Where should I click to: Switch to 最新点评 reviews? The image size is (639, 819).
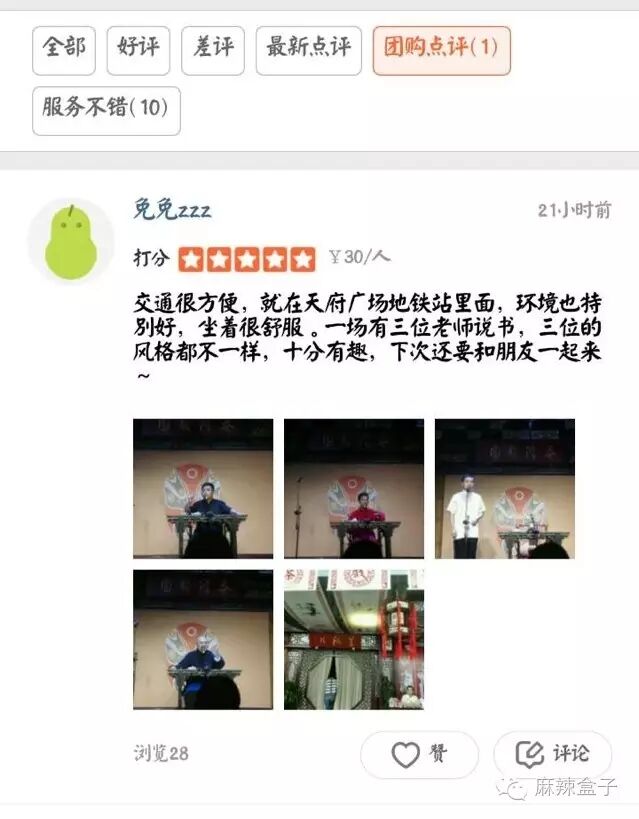(309, 50)
